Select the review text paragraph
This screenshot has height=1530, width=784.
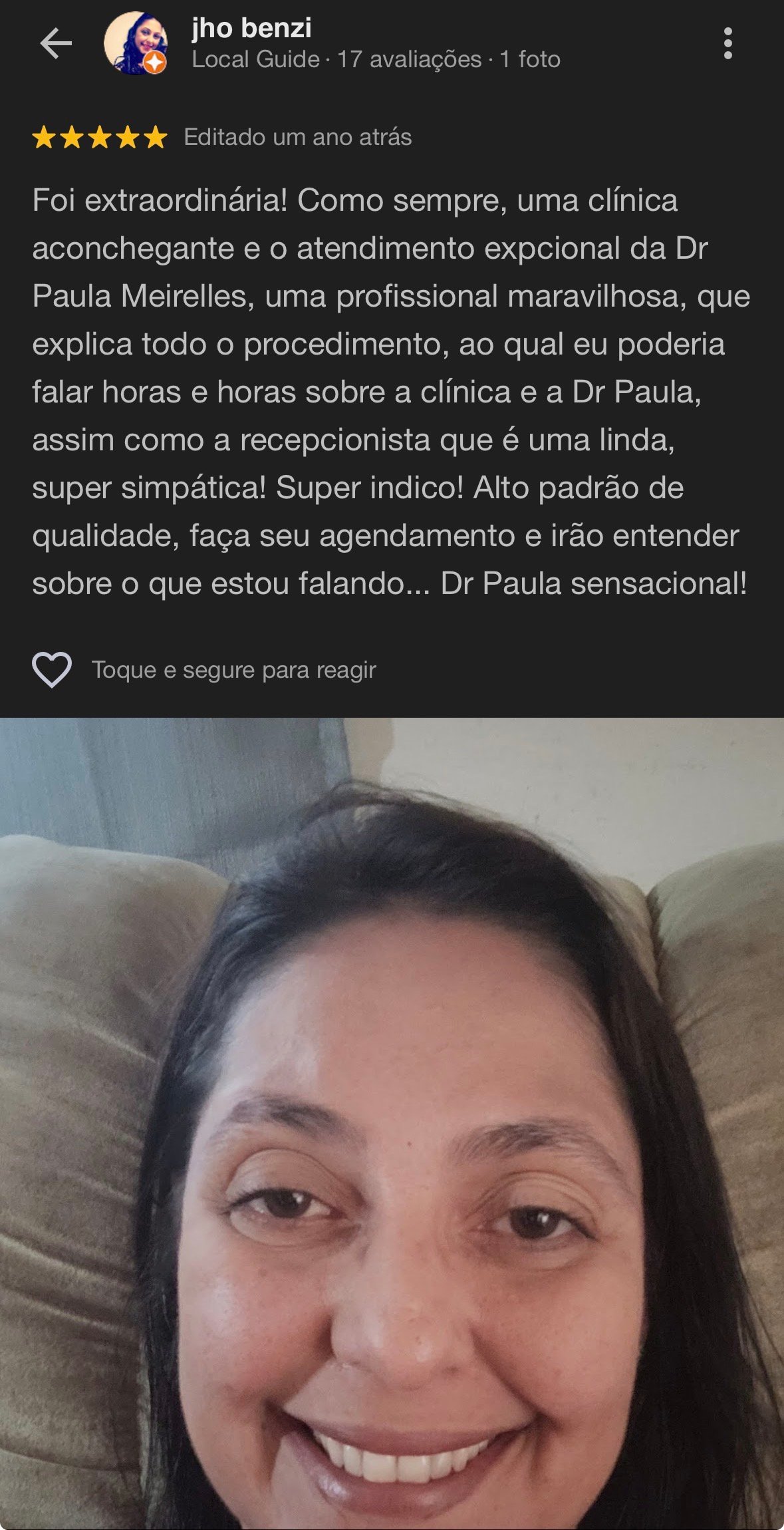point(392,392)
